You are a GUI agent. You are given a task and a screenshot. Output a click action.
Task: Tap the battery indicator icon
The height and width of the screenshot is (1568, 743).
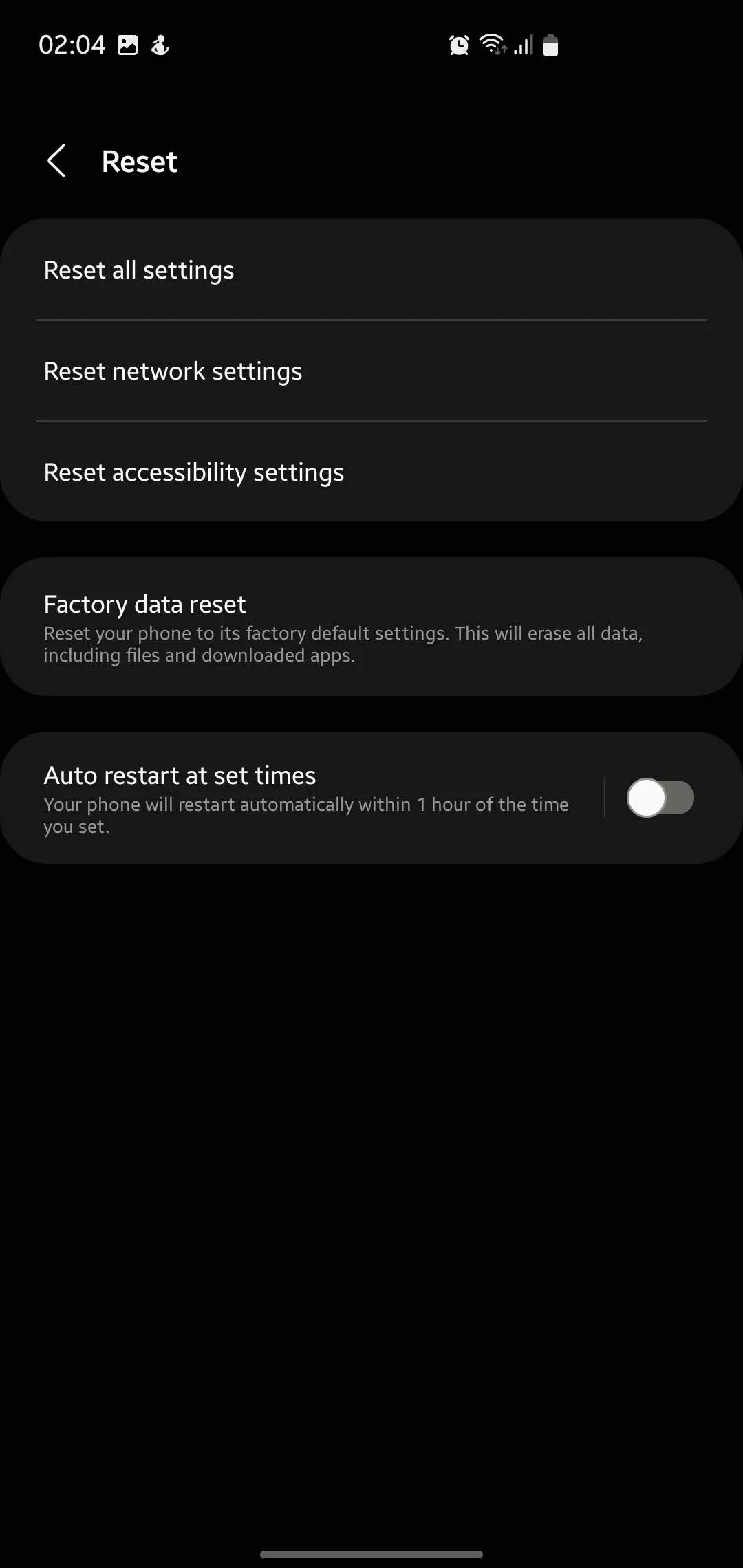(x=550, y=45)
